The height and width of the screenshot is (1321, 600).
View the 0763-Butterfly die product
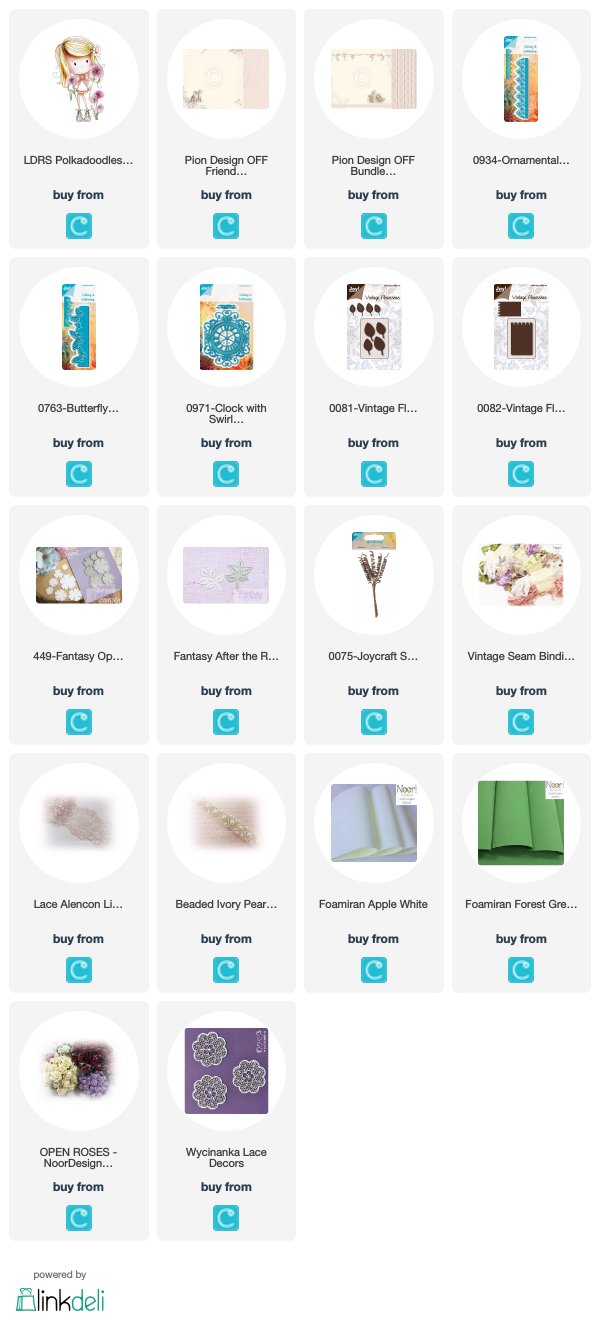click(x=79, y=377)
